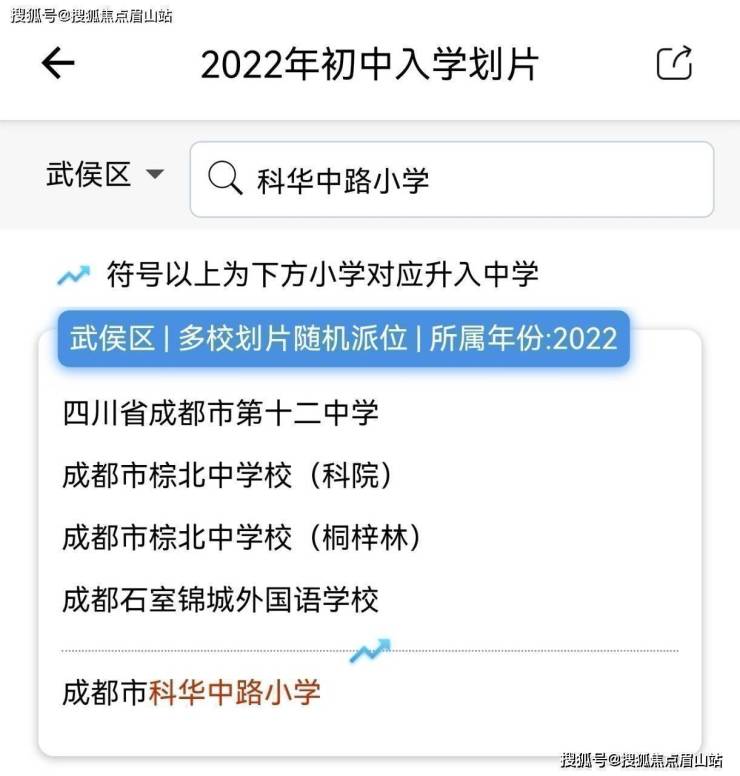Go back using the top-left arrow
Viewport: 740px width, 776px height.
58,64
